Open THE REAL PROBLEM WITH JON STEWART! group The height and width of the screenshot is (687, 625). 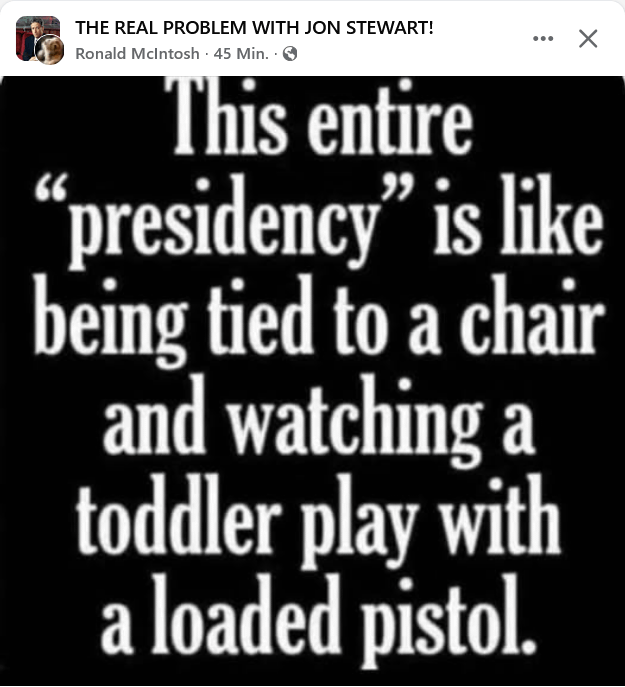click(254, 28)
